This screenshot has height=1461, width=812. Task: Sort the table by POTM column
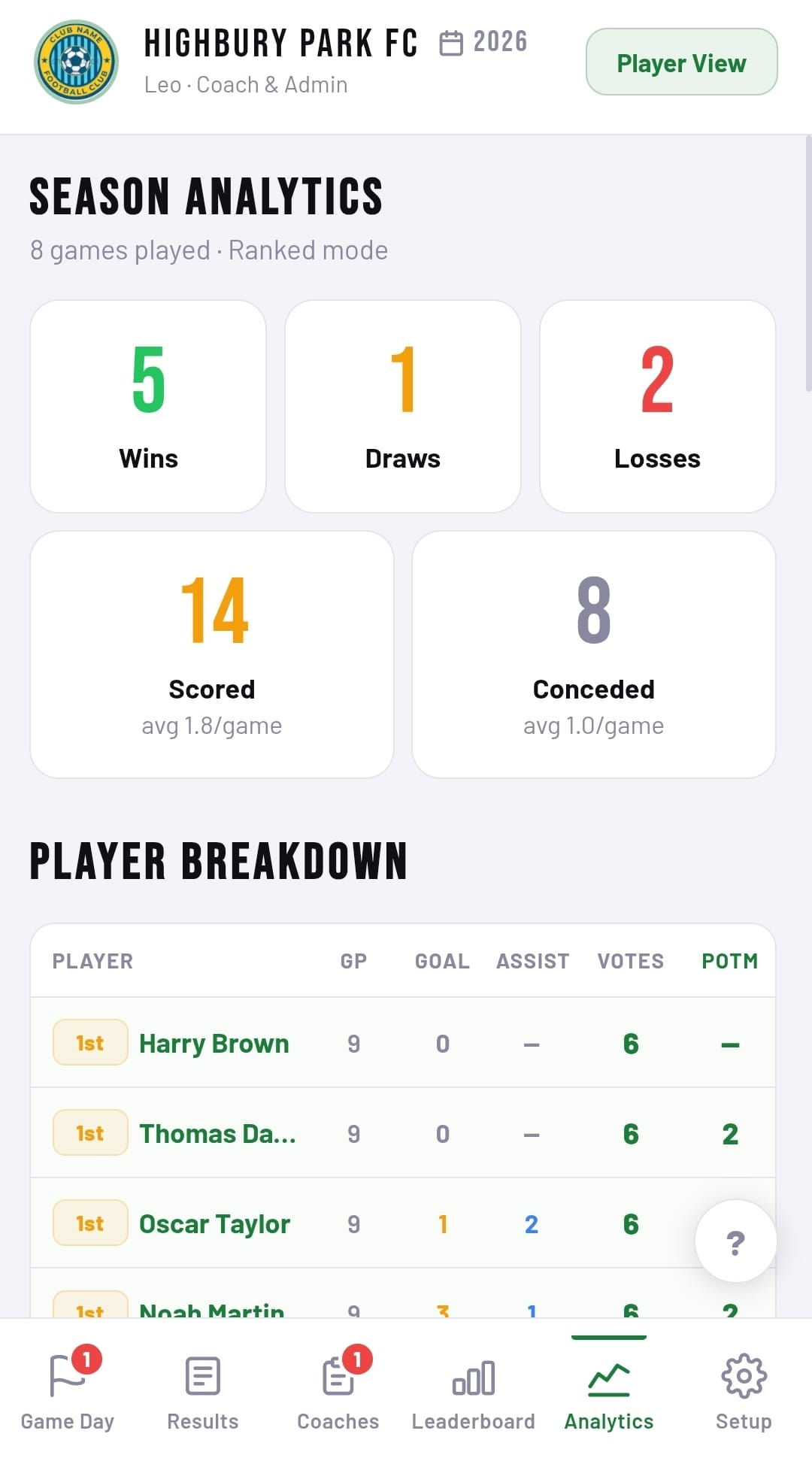729,961
